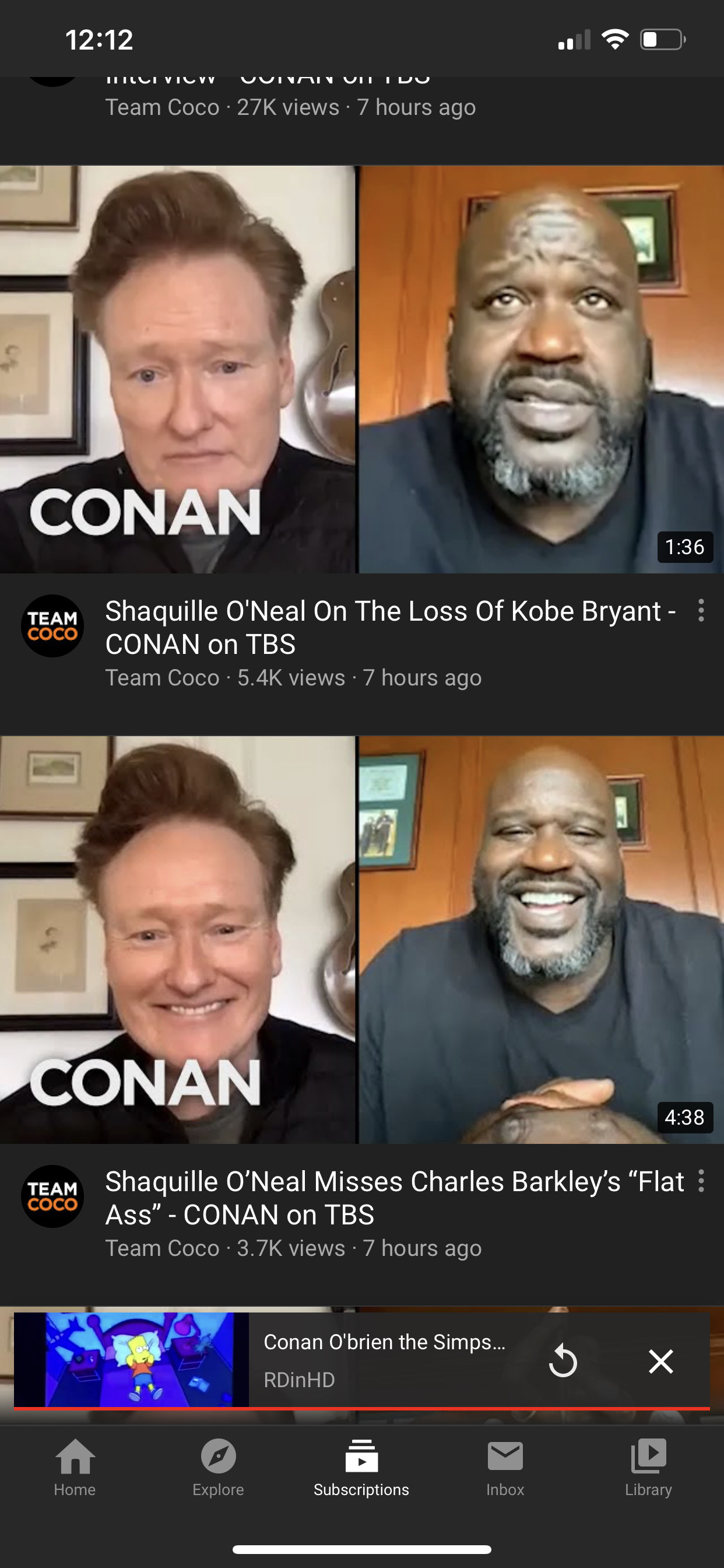724x1568 pixels.
Task: Play the Charles Barkley "Flat Ass" video thumbnail
Action: pos(361,939)
